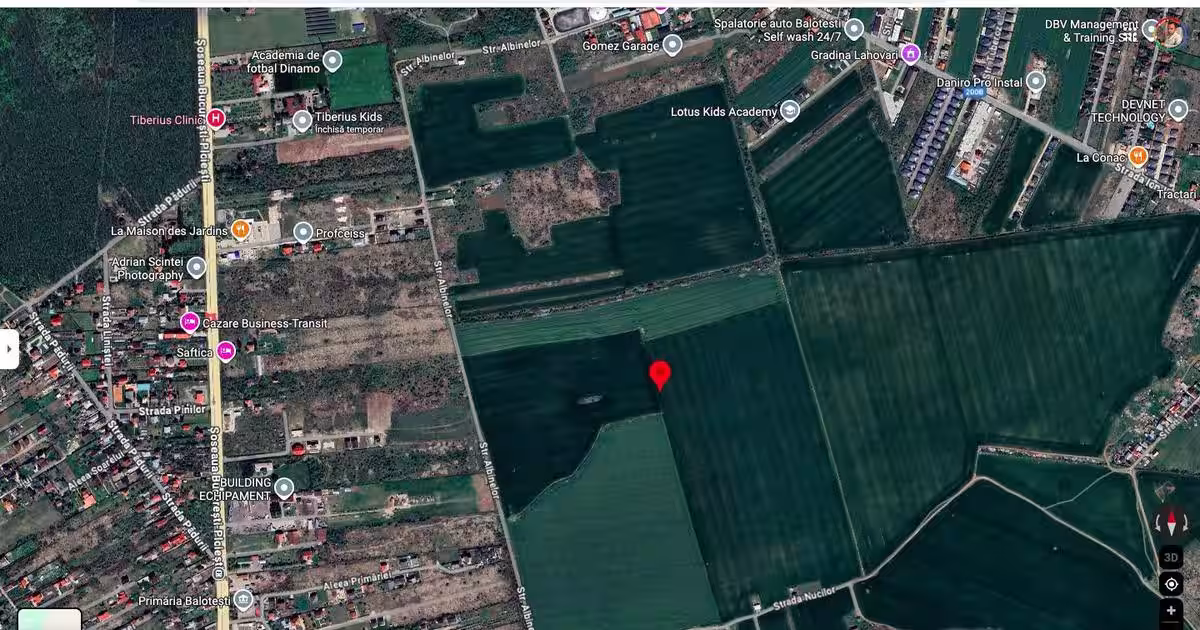Select the red dropped pin marker

[659, 375]
